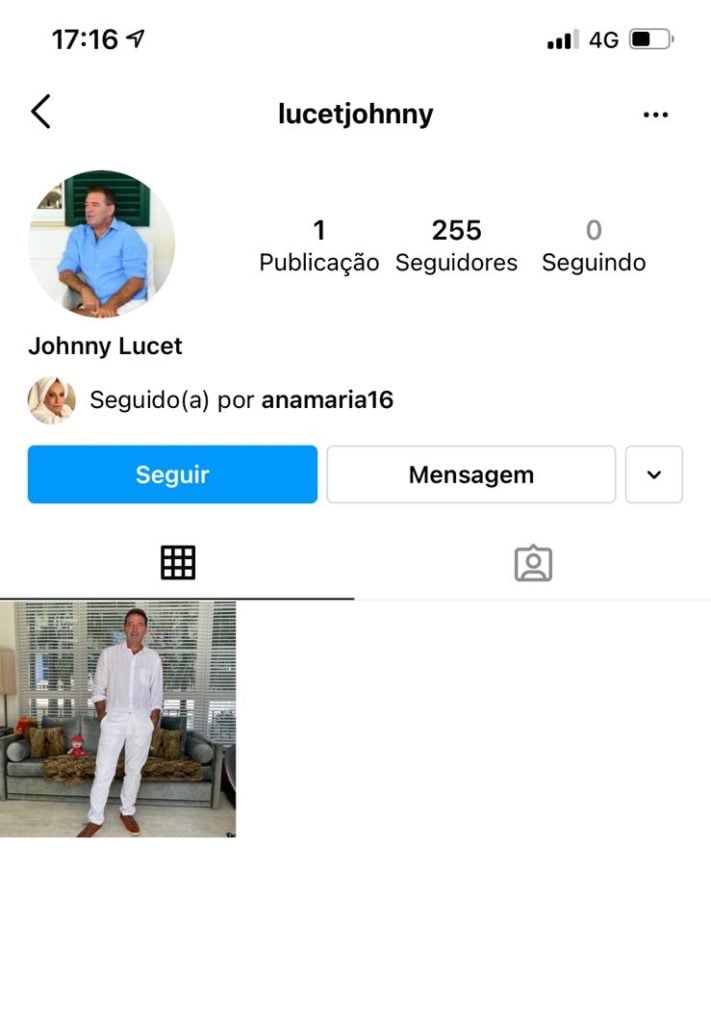711x1024 pixels.
Task: Expand suggested accounts with the chevron button
Action: click(654, 474)
